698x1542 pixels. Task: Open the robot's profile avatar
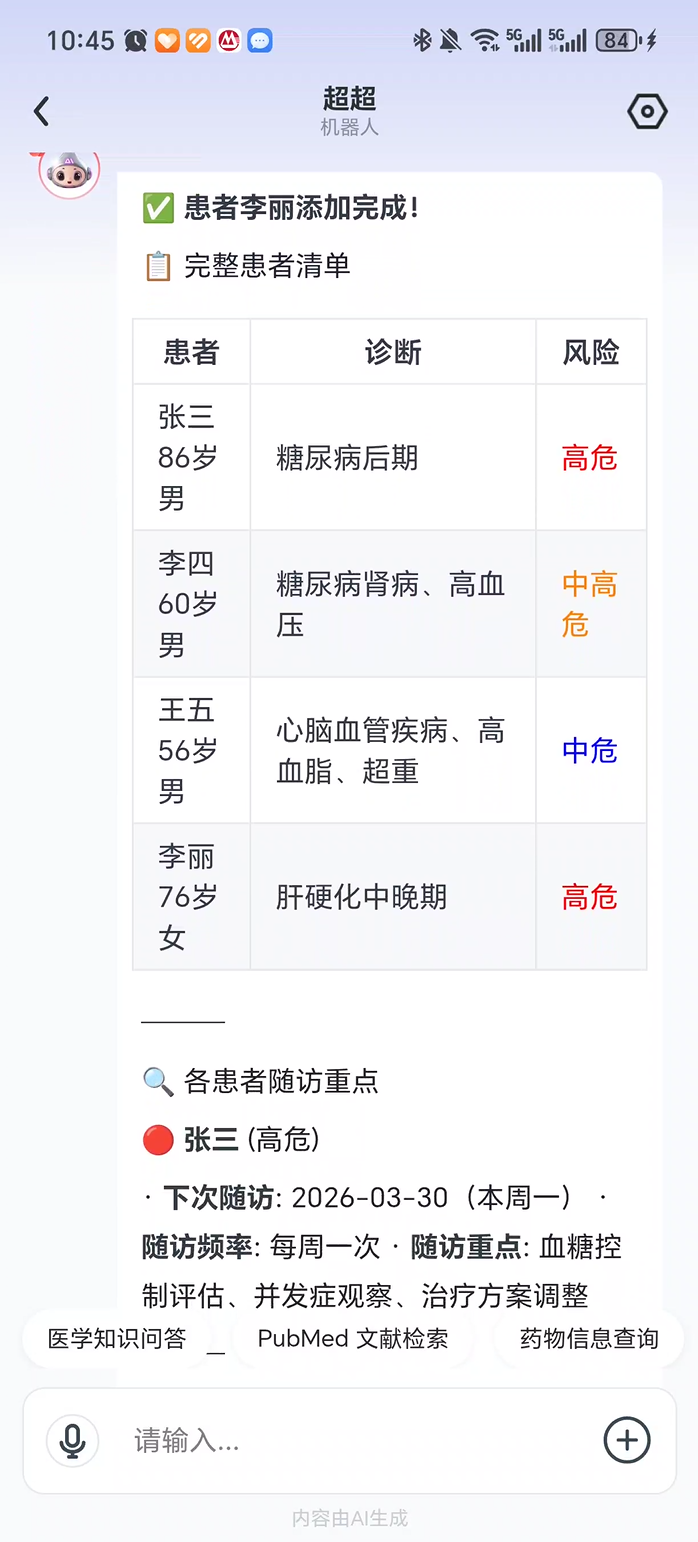click(69, 170)
